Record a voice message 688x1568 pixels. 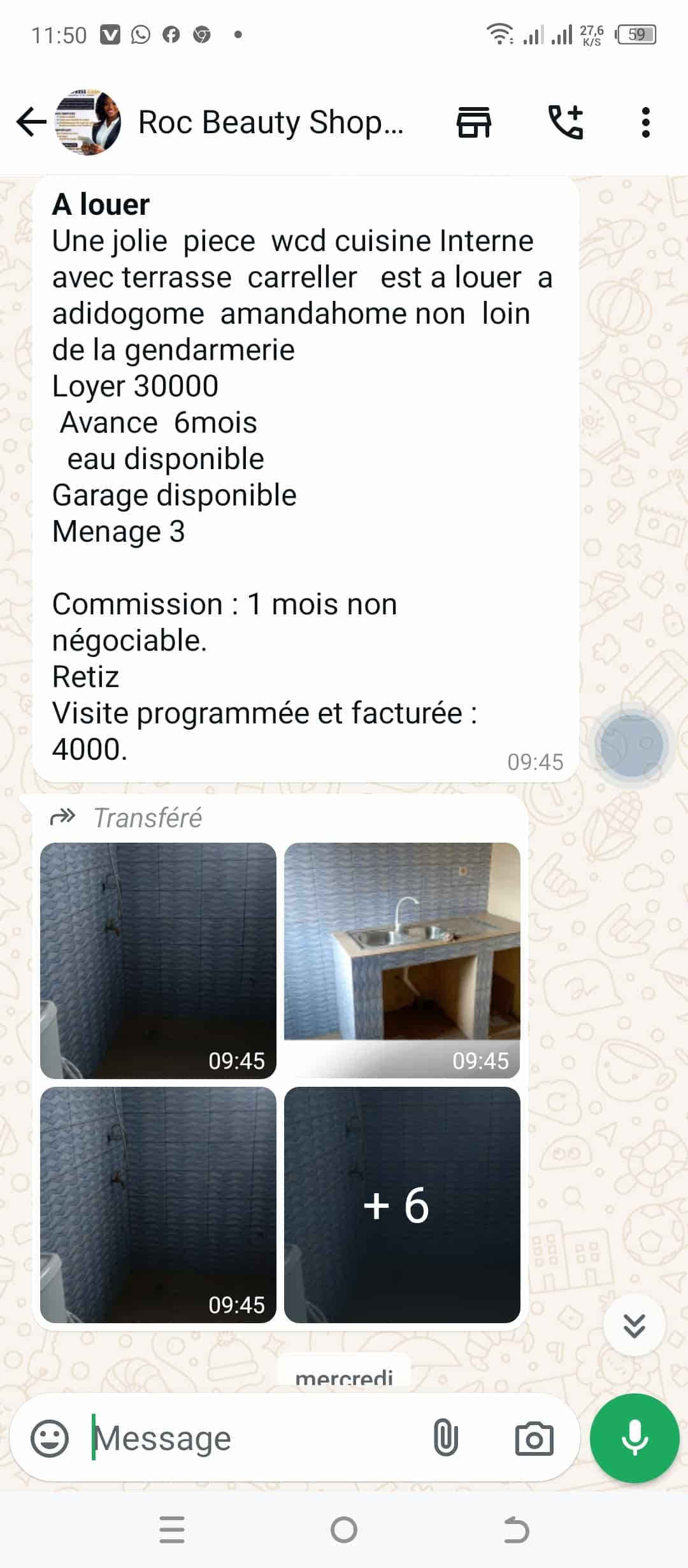click(634, 1439)
